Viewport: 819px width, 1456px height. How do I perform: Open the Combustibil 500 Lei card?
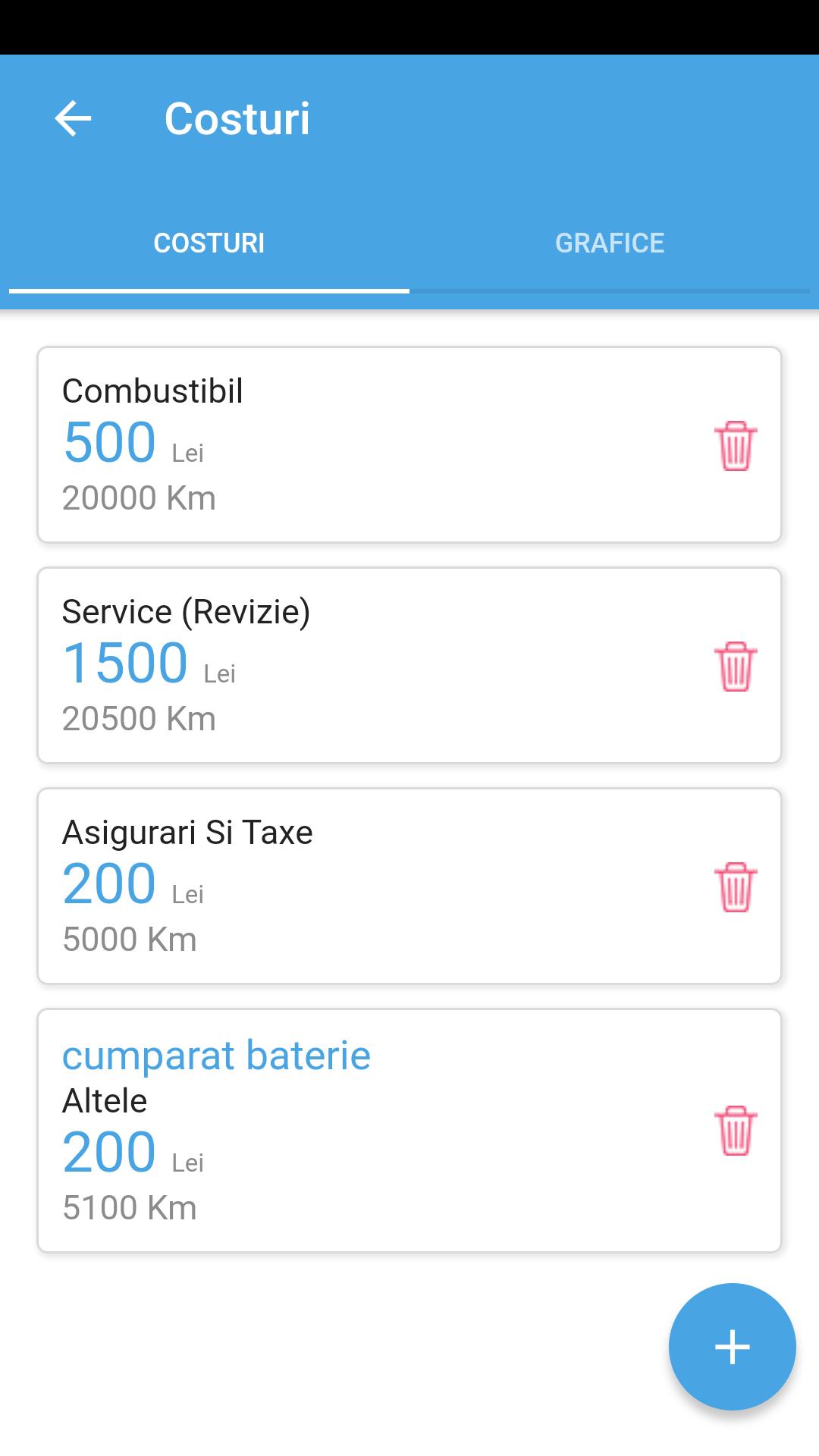pyautogui.click(x=409, y=444)
